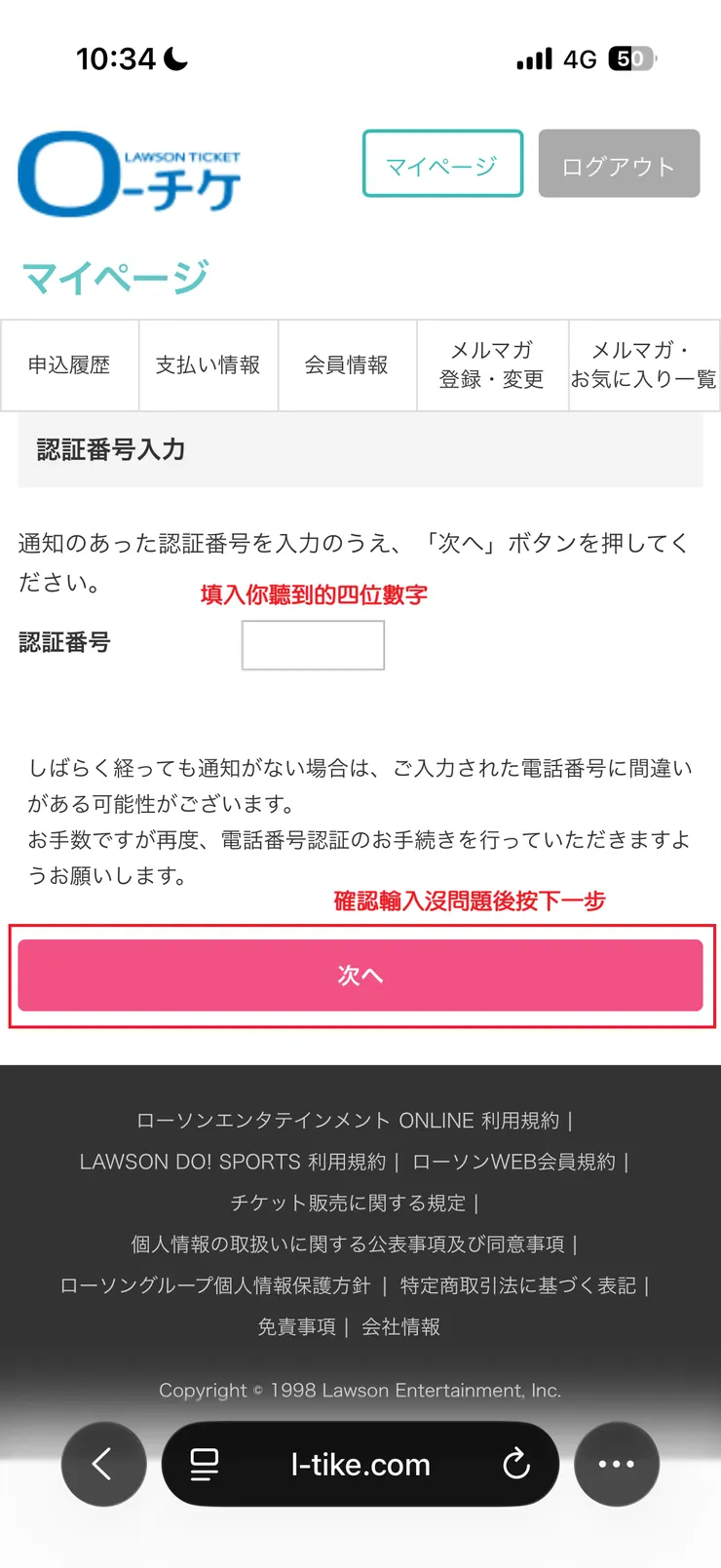721x1568 pixels.
Task: Open ローソンエンタテインメント ONLINE 利用規約 link
Action: click(348, 1121)
